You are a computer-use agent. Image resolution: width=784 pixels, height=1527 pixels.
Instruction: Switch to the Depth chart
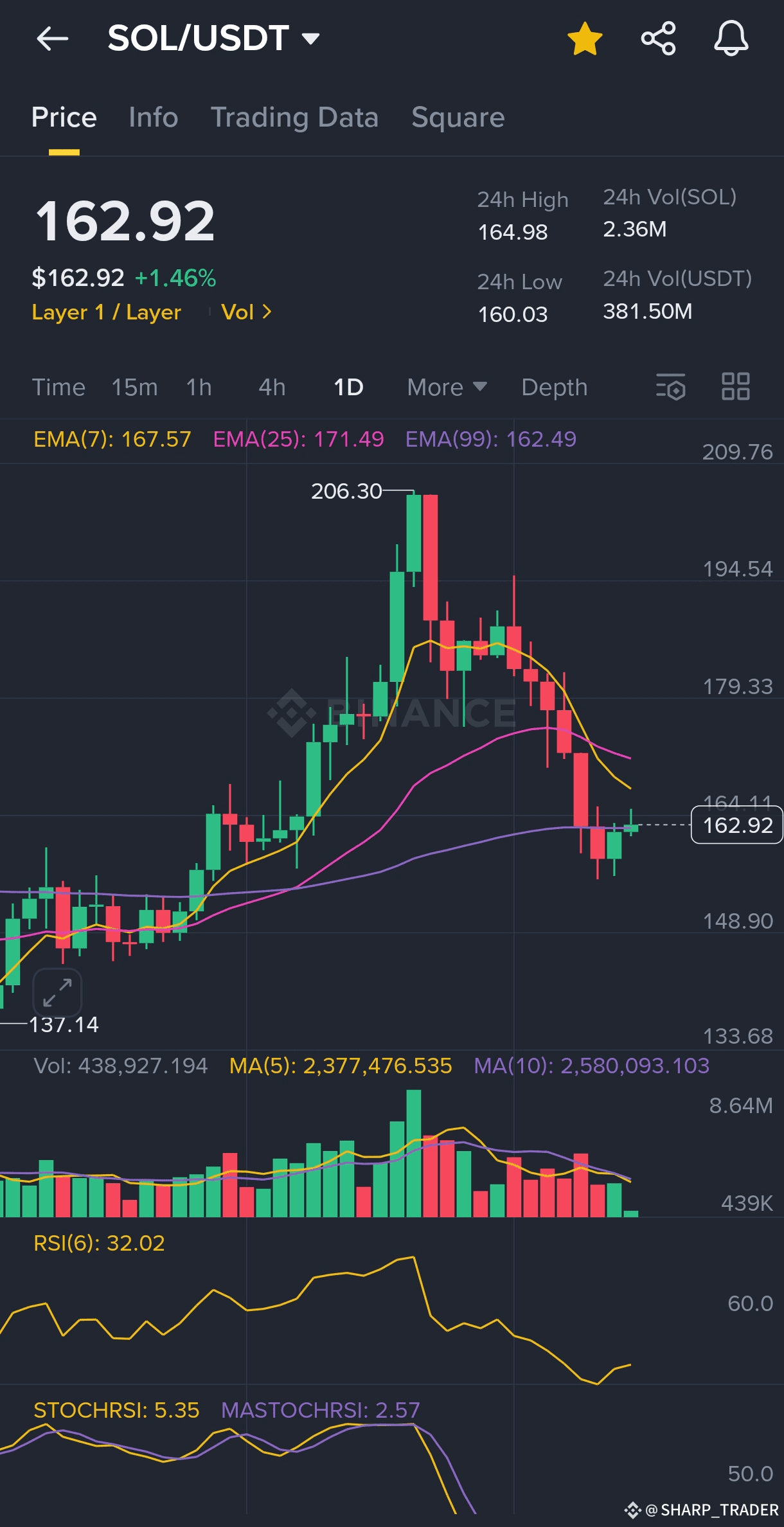pos(554,388)
